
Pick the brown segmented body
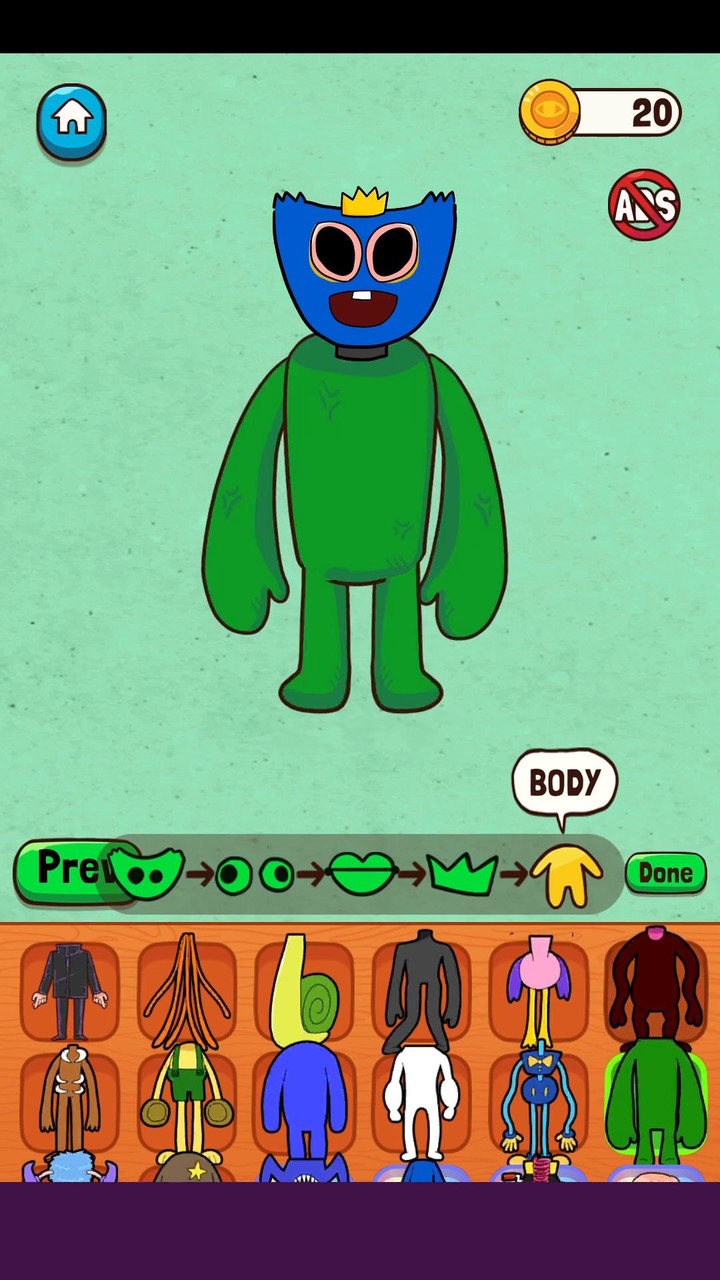click(70, 1100)
